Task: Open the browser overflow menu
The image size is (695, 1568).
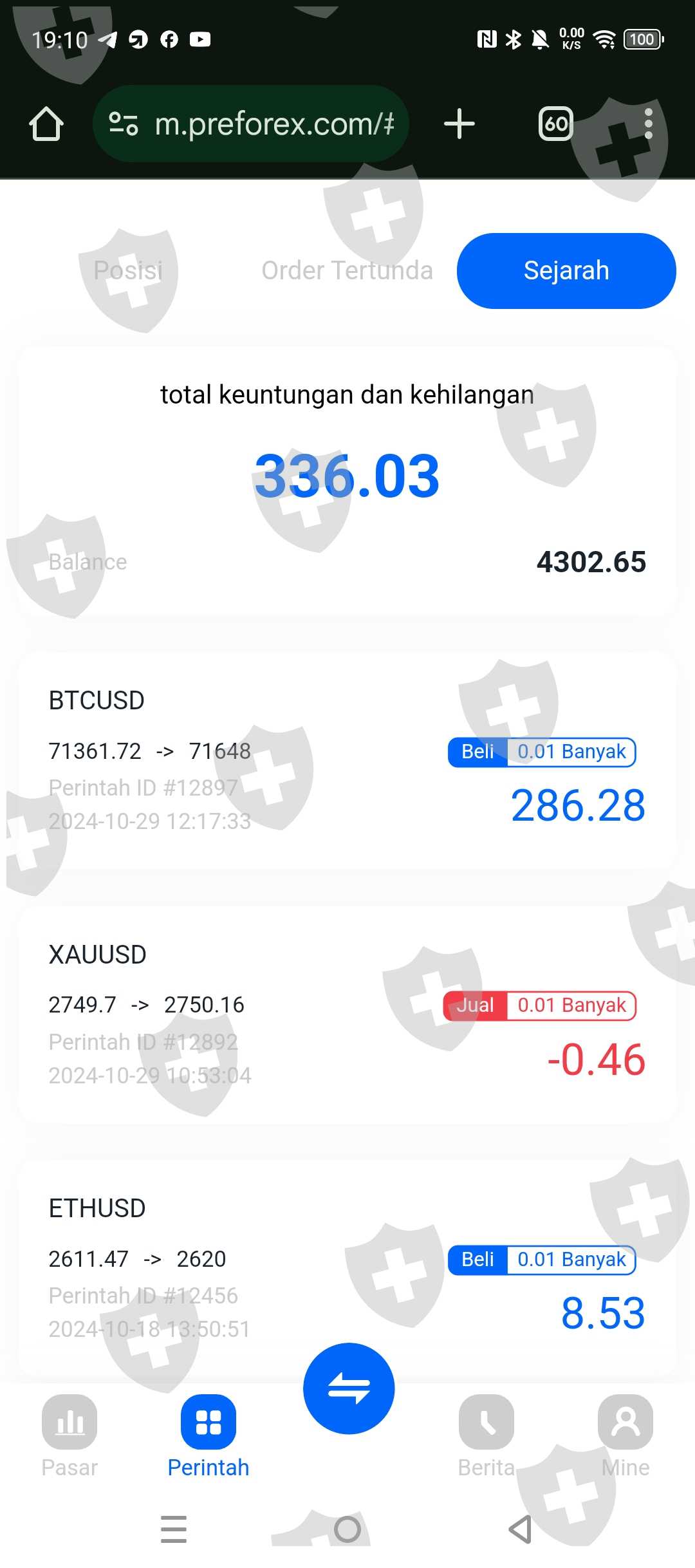Action: (648, 124)
